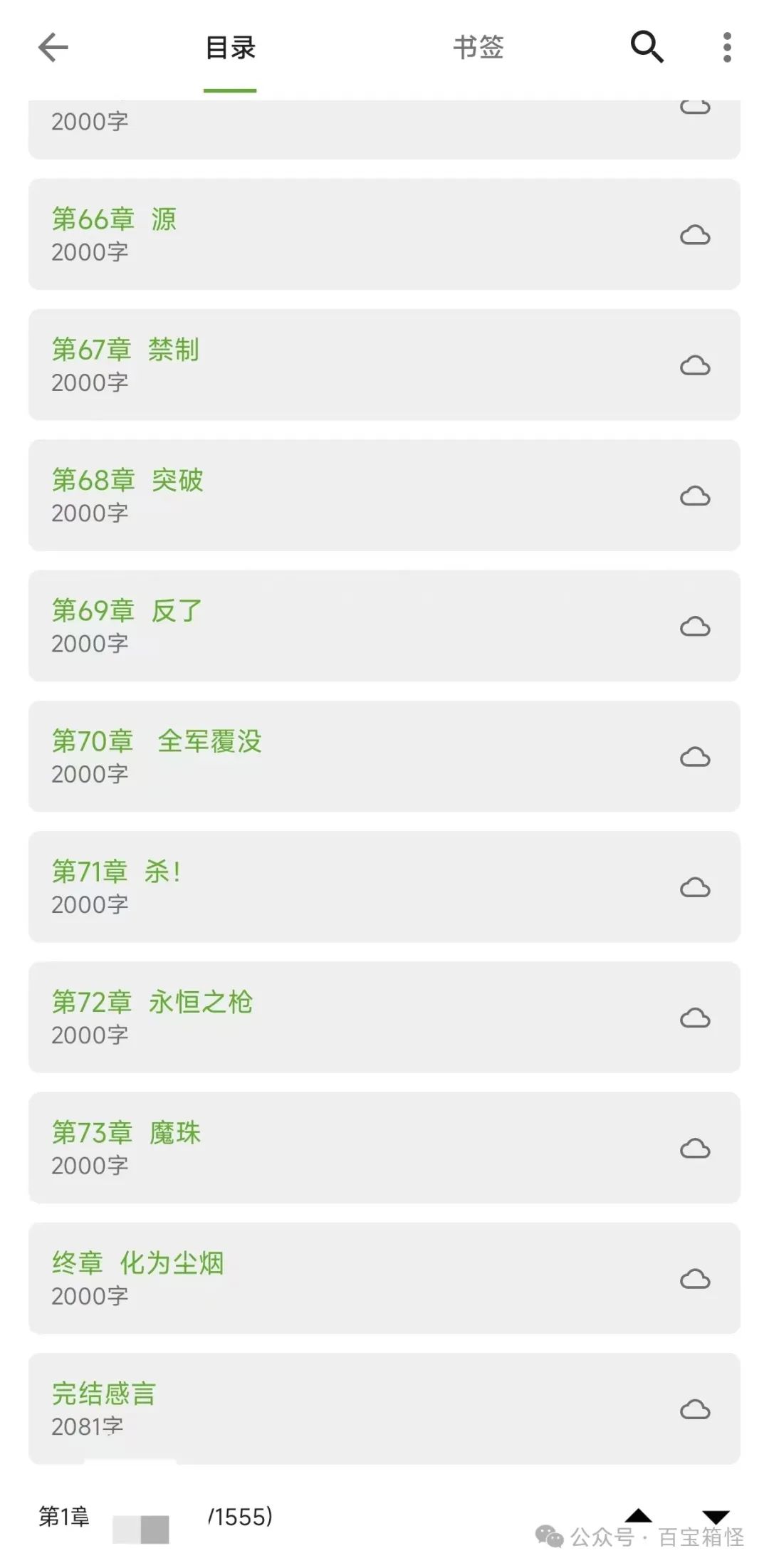The width and height of the screenshot is (769, 1568).
Task: Jump to list bottom with down arrow
Action: pos(716,1517)
